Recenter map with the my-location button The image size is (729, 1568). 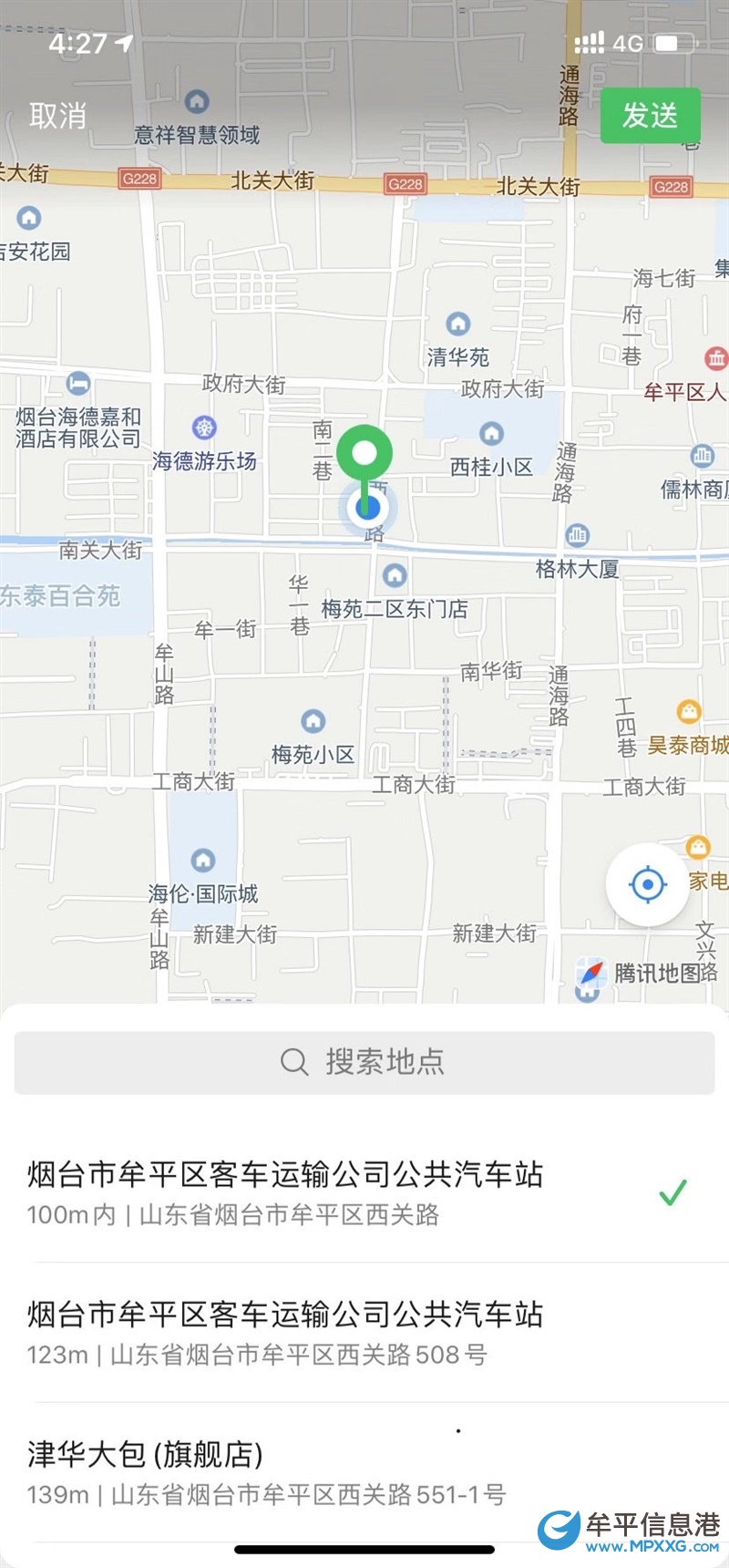tap(648, 884)
